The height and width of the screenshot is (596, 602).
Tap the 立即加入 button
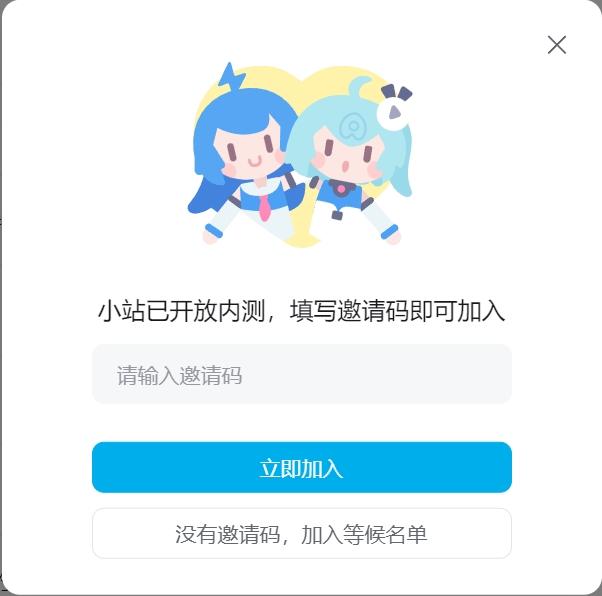tap(301, 468)
